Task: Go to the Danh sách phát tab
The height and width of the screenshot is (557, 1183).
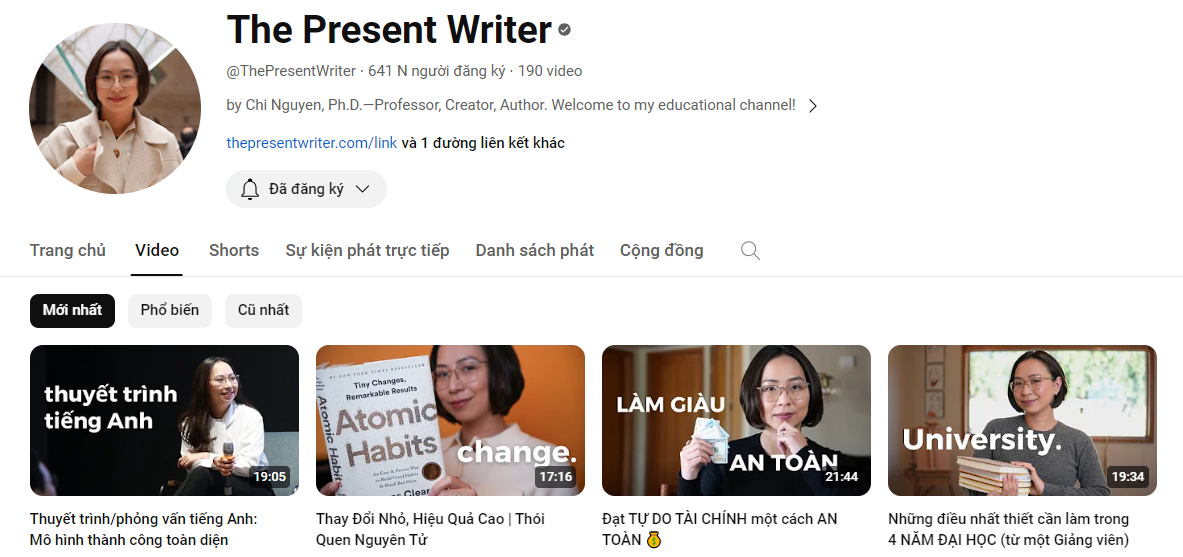Action: tap(534, 251)
